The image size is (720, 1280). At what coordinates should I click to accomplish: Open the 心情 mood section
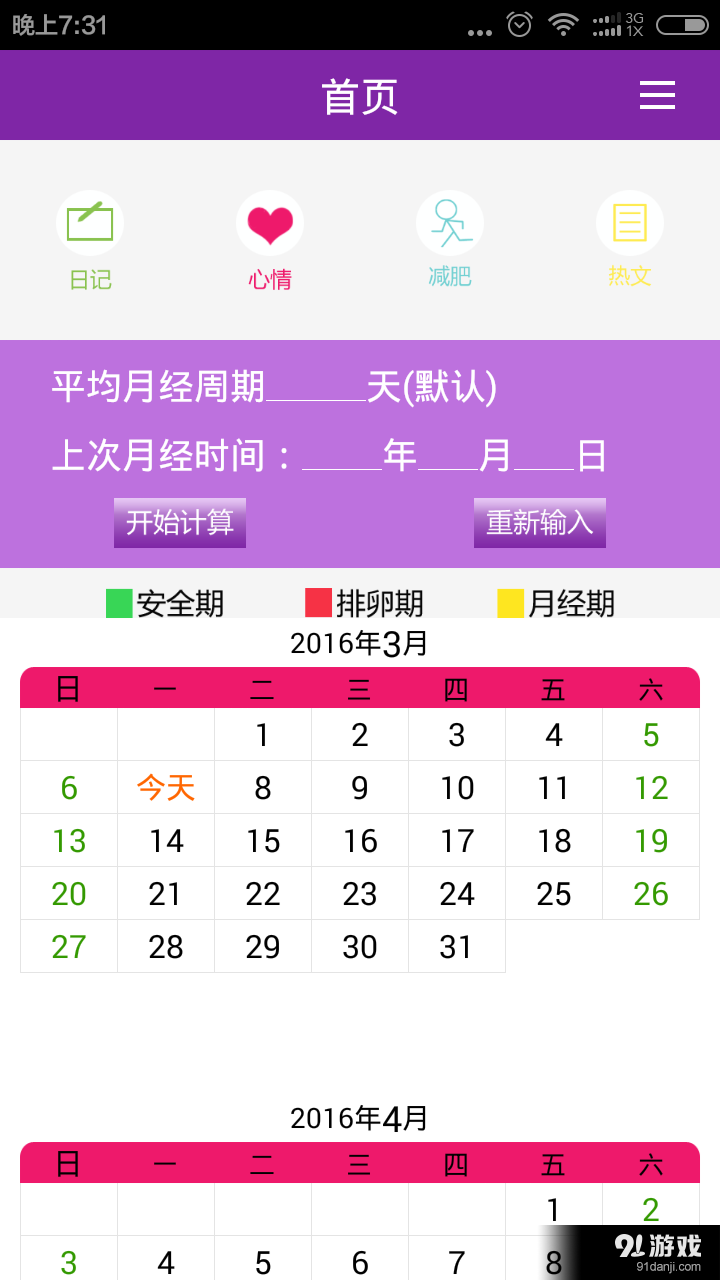pyautogui.click(x=270, y=242)
